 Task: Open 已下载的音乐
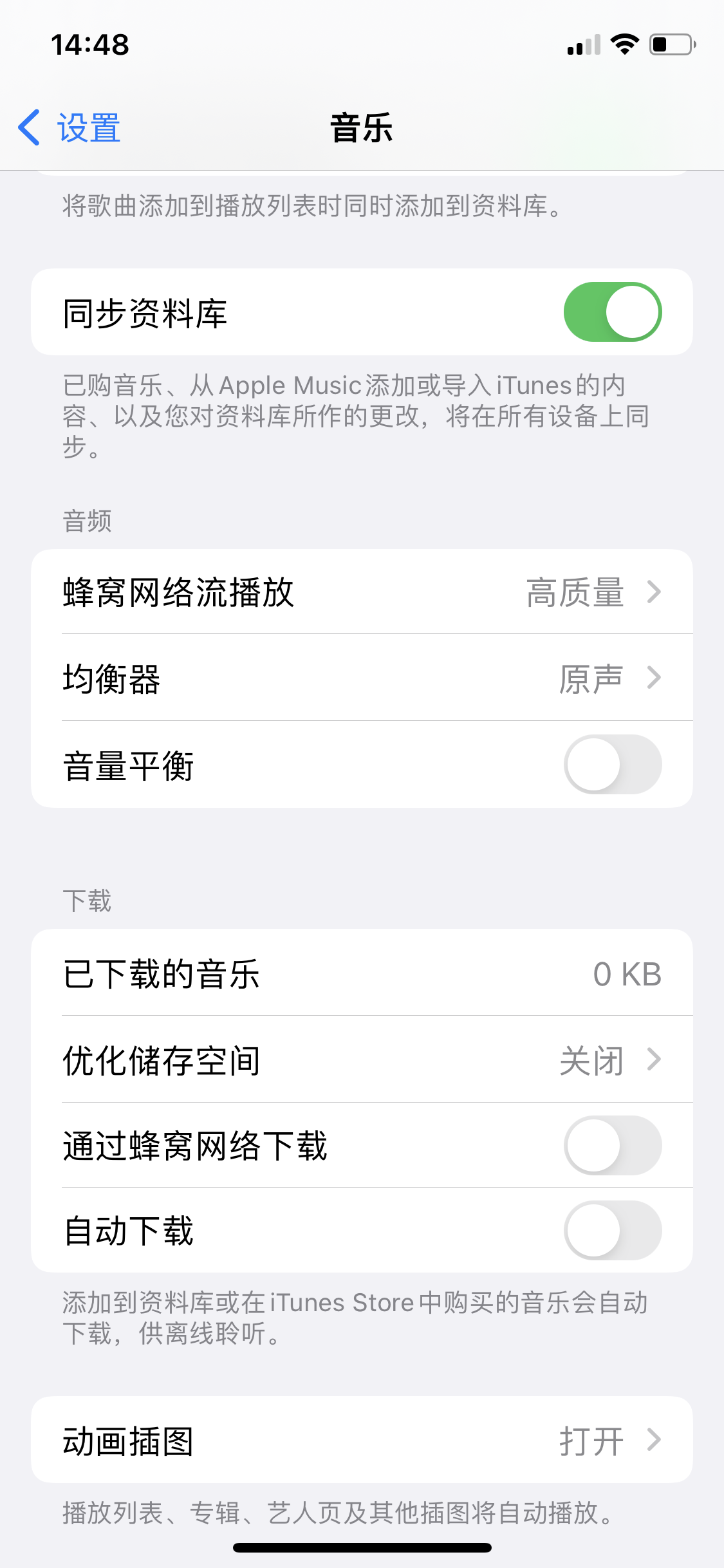[362, 973]
